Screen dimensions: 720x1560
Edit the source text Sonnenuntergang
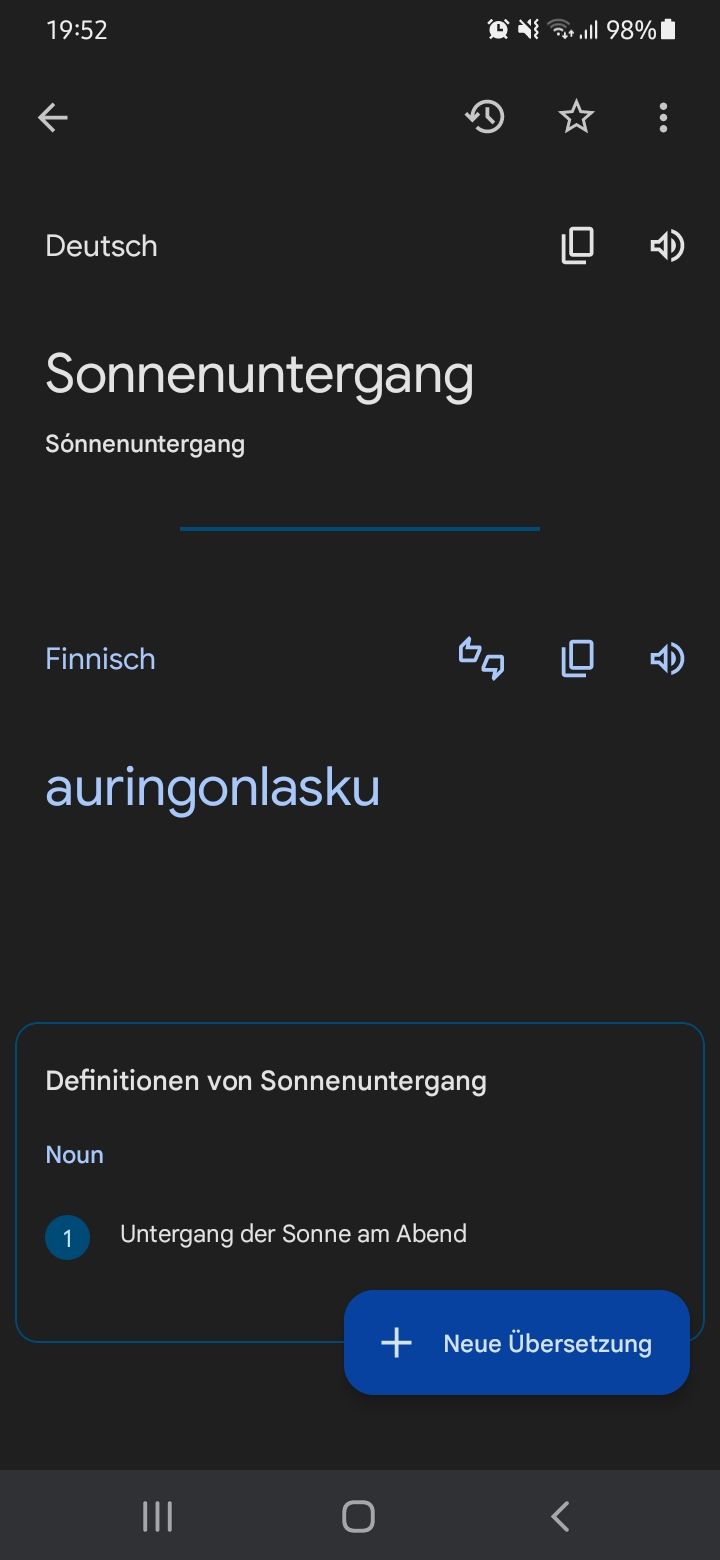[259, 375]
